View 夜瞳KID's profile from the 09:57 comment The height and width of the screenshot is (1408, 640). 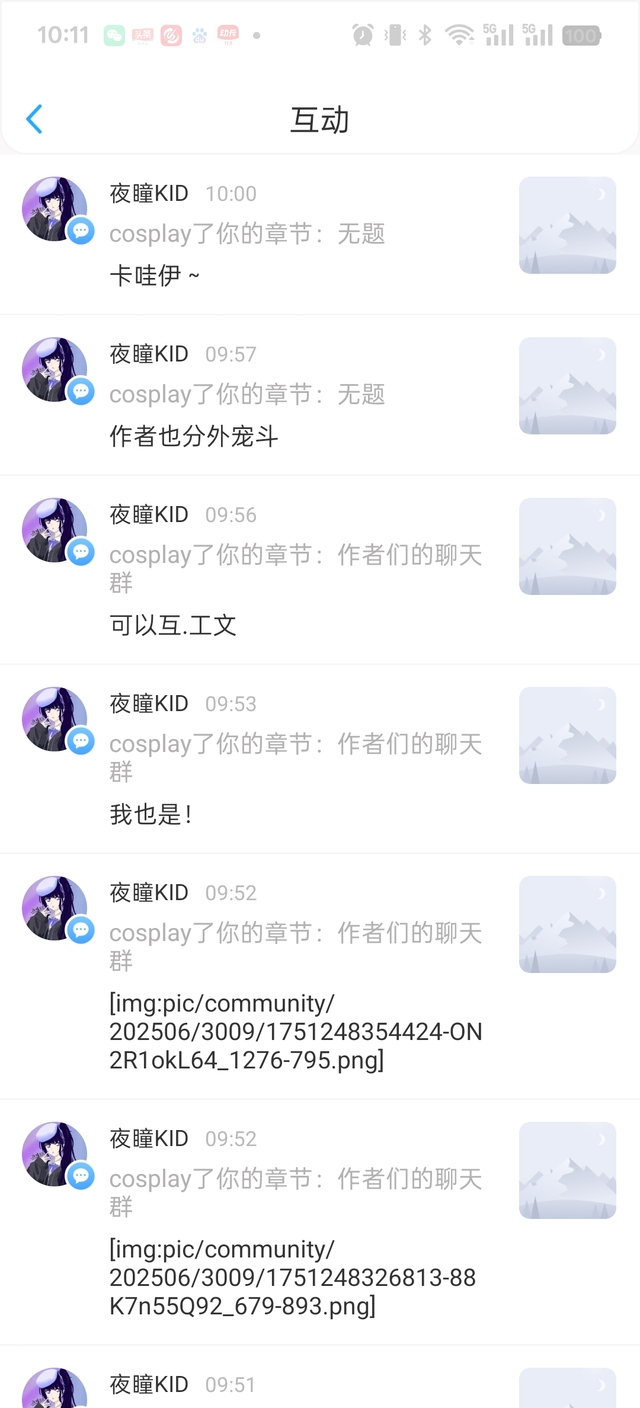click(55, 370)
